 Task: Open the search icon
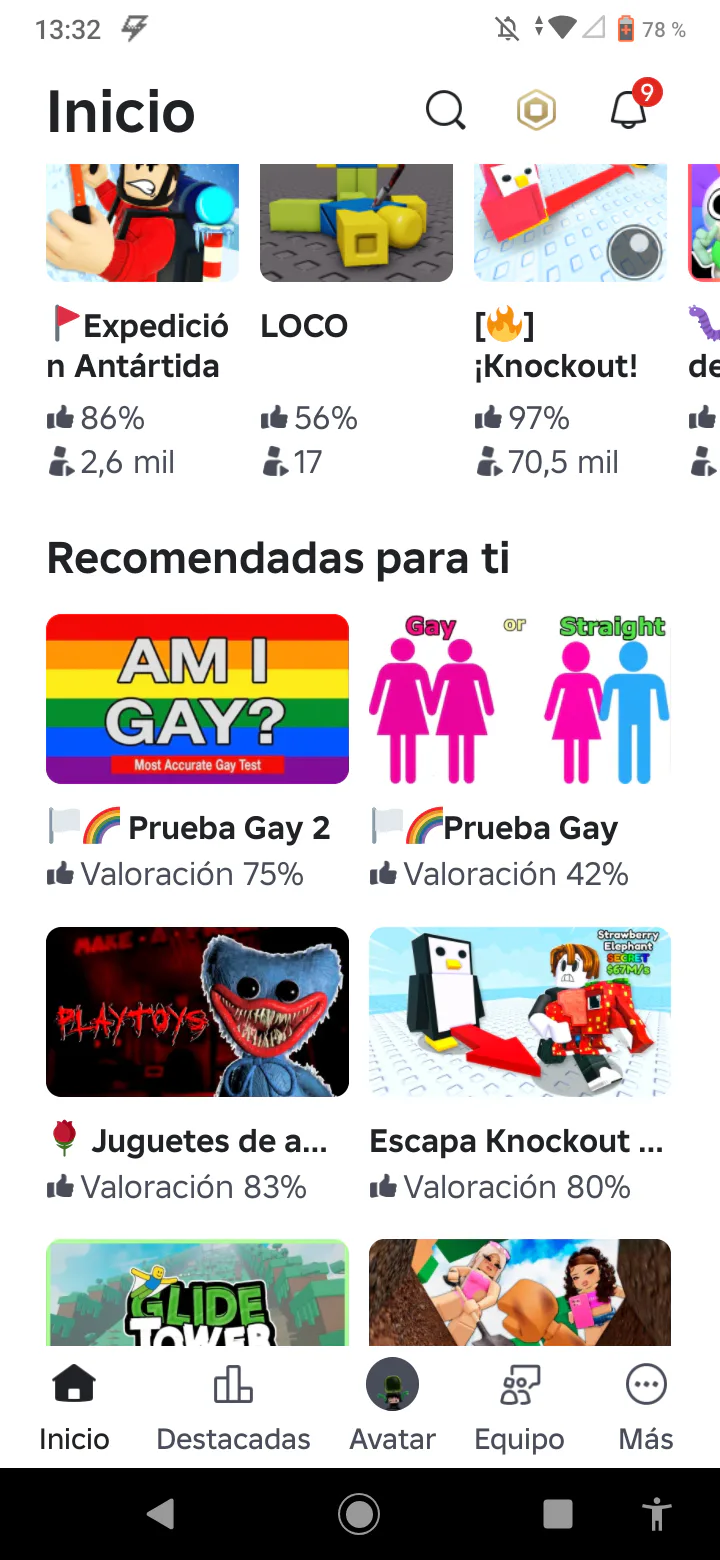click(445, 110)
